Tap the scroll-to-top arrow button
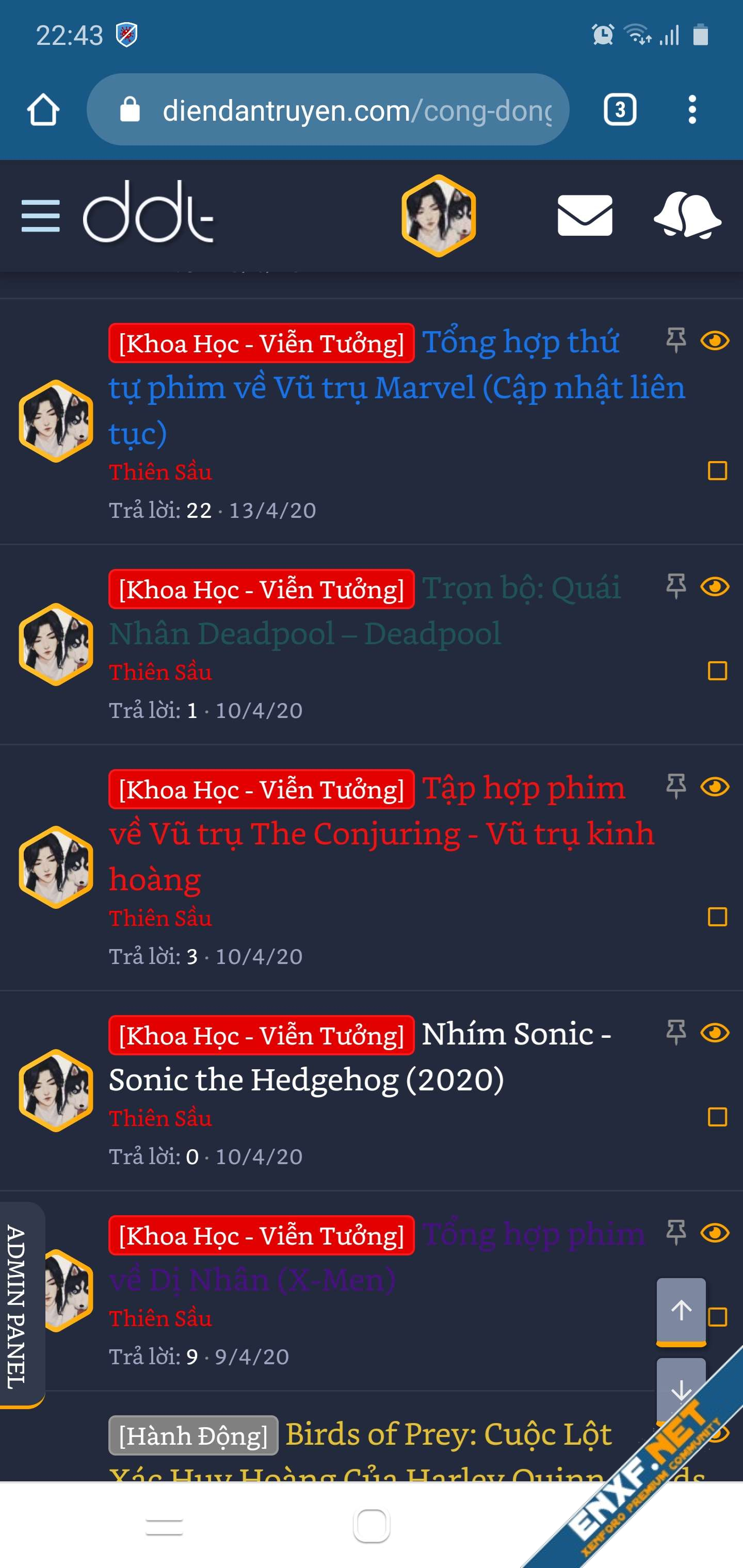743x1568 pixels. click(681, 1311)
